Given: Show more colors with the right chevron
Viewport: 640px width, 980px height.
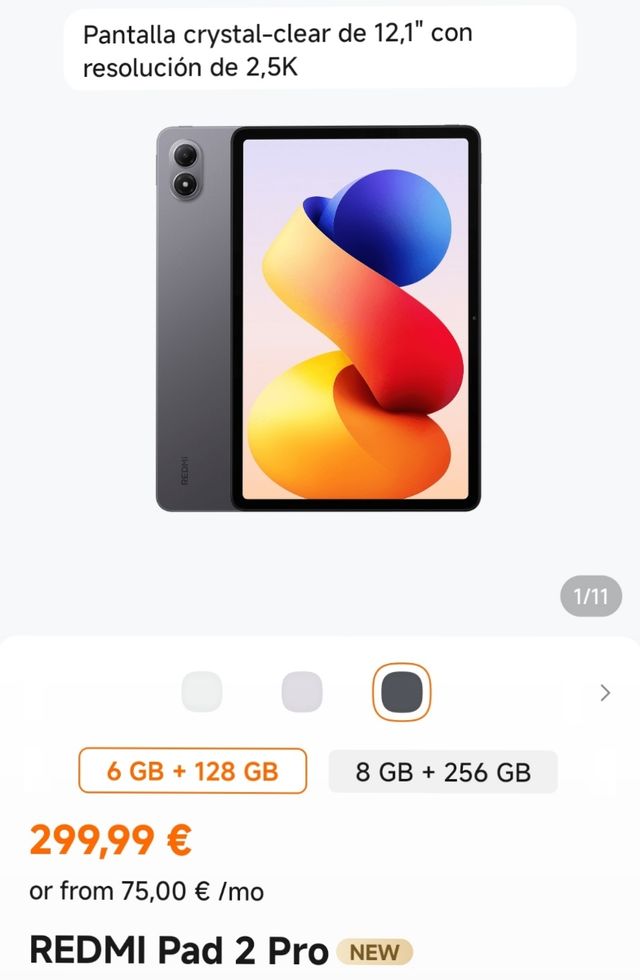Looking at the screenshot, I should pyautogui.click(x=604, y=692).
